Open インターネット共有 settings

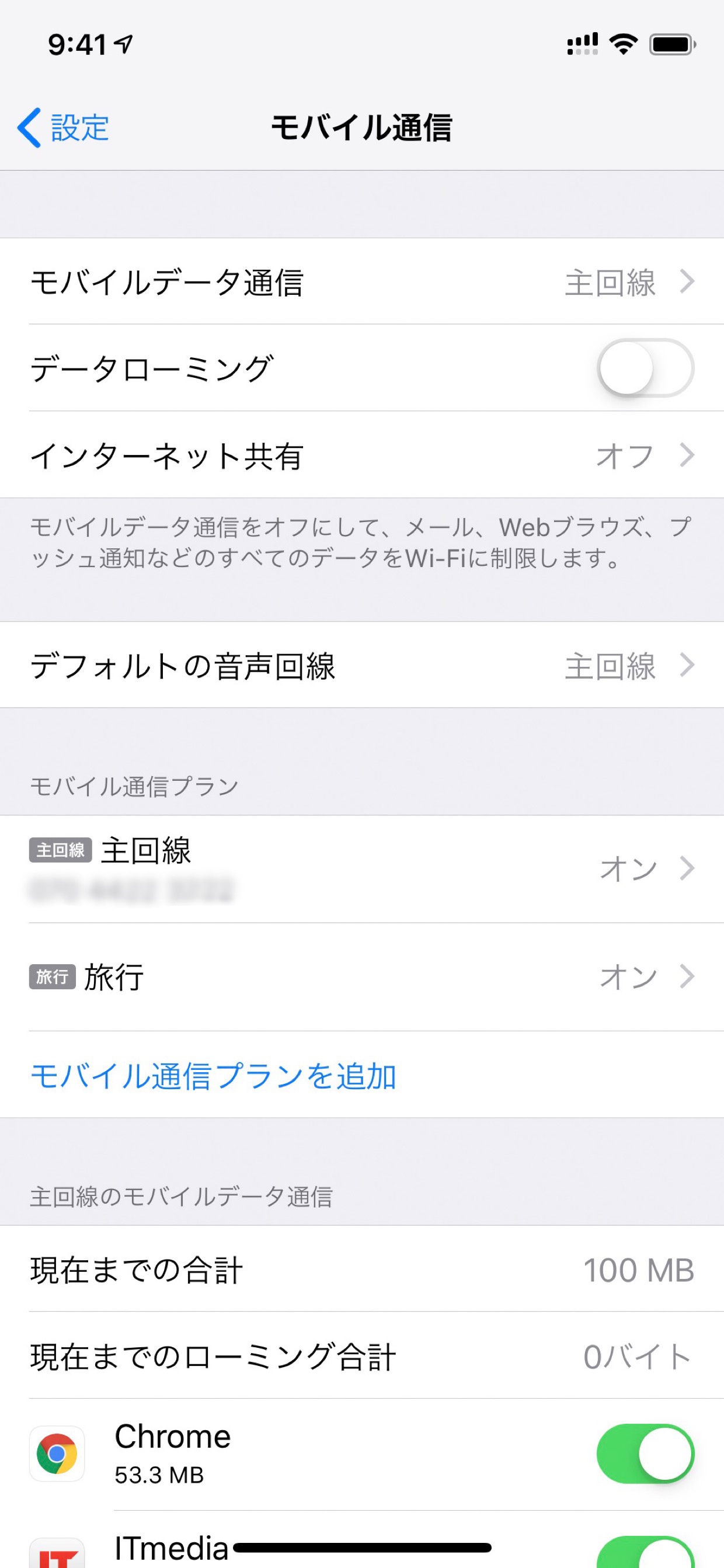362,455
